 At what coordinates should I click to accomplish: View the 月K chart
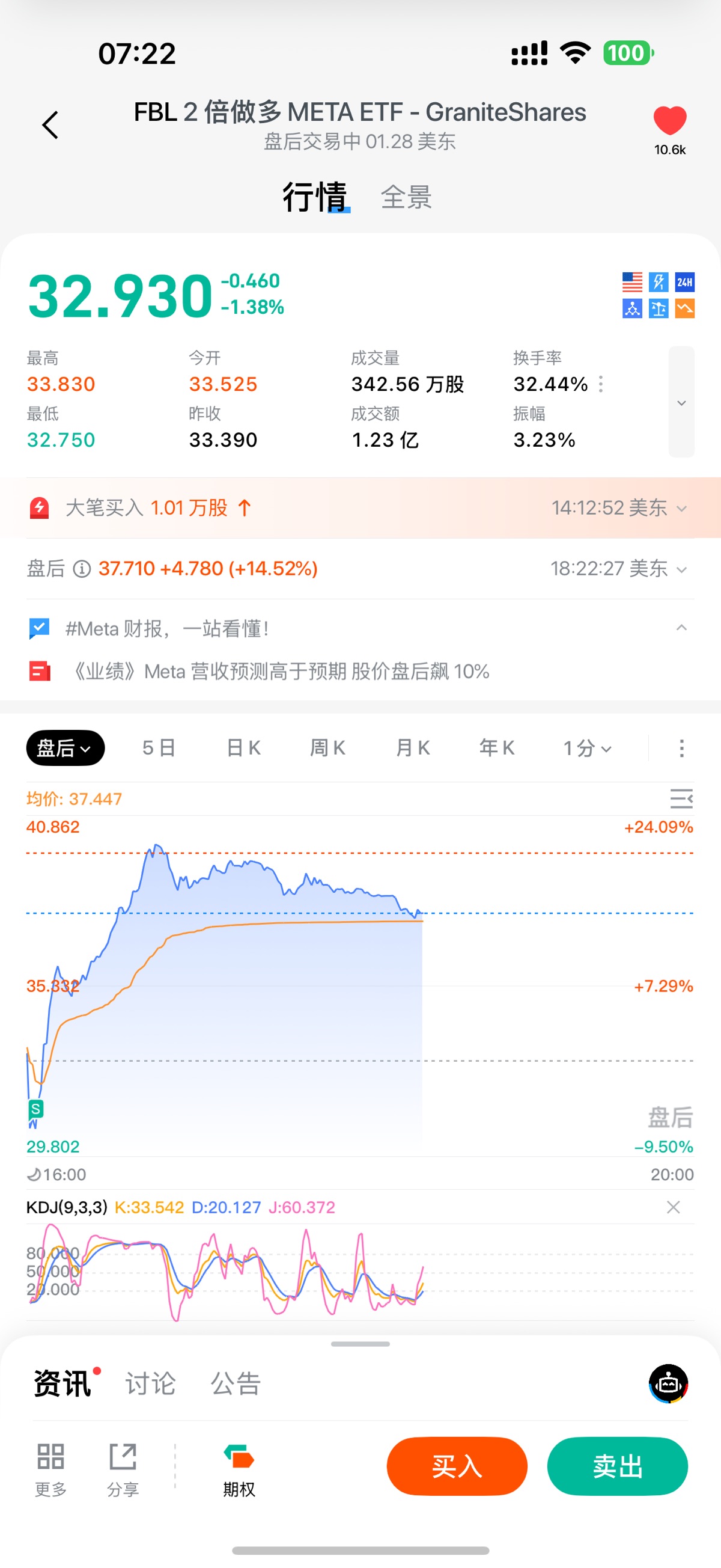pos(413,748)
